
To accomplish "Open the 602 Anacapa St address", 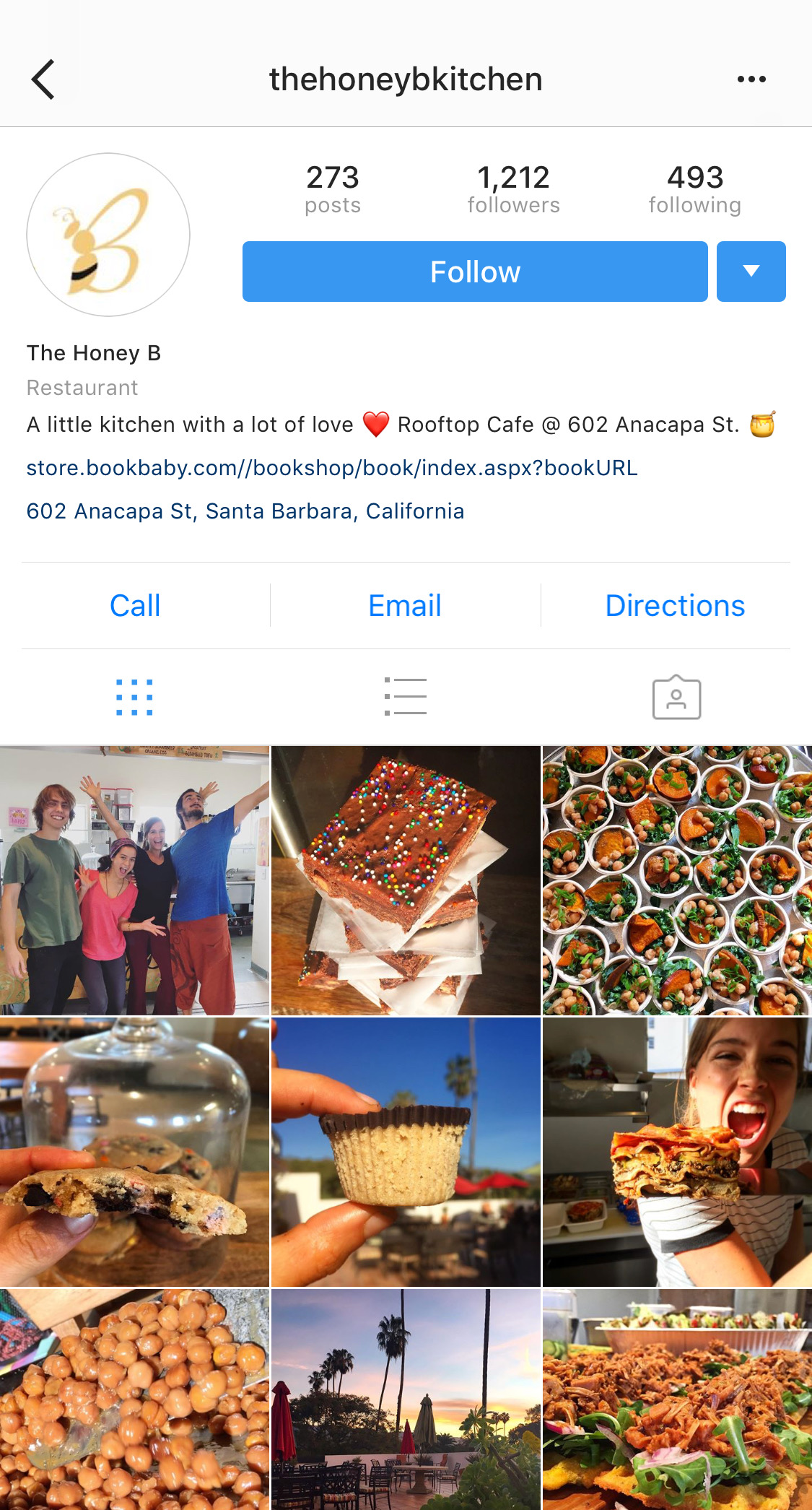I will tap(245, 511).
